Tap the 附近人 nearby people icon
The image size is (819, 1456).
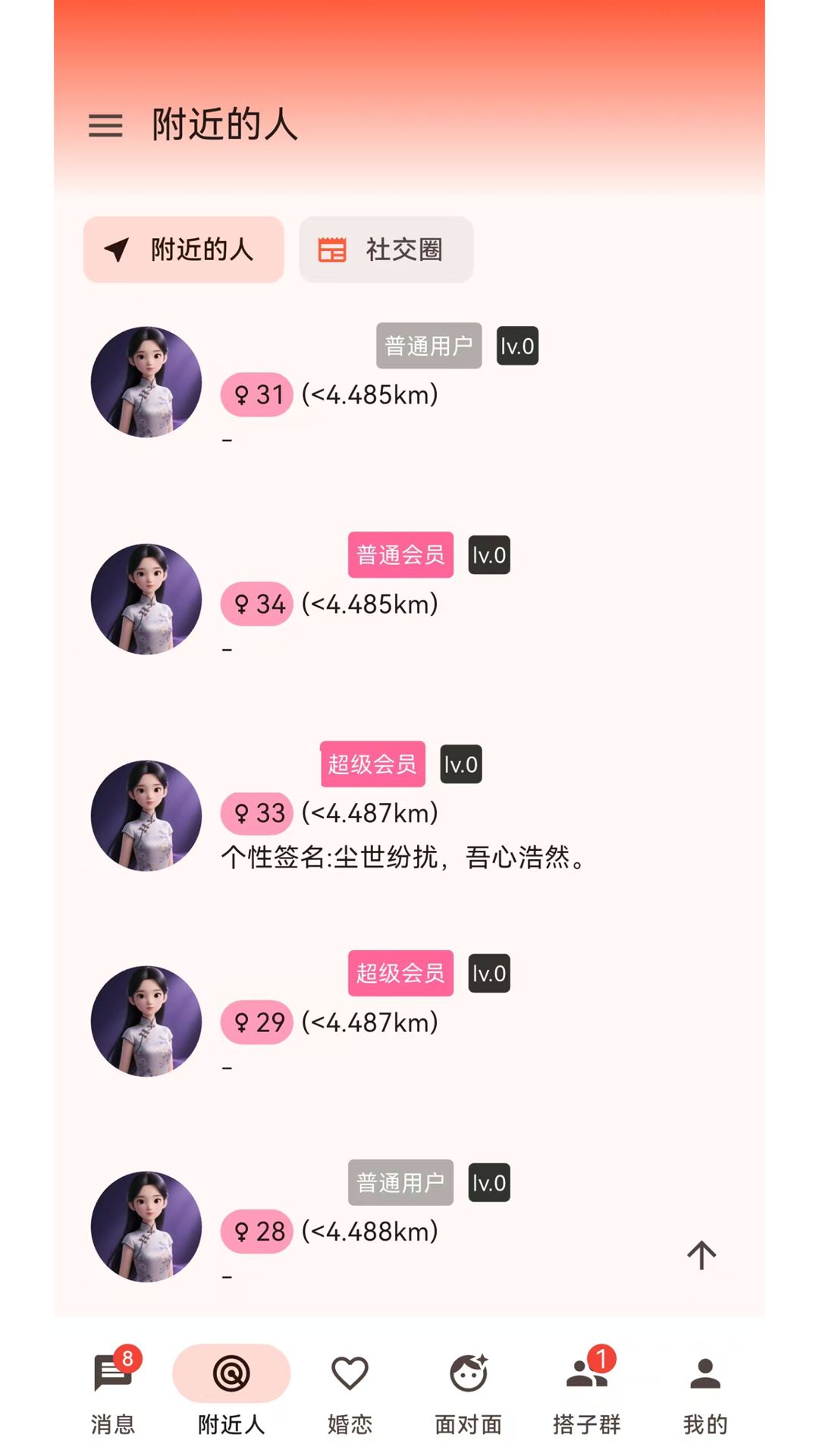[231, 1373]
